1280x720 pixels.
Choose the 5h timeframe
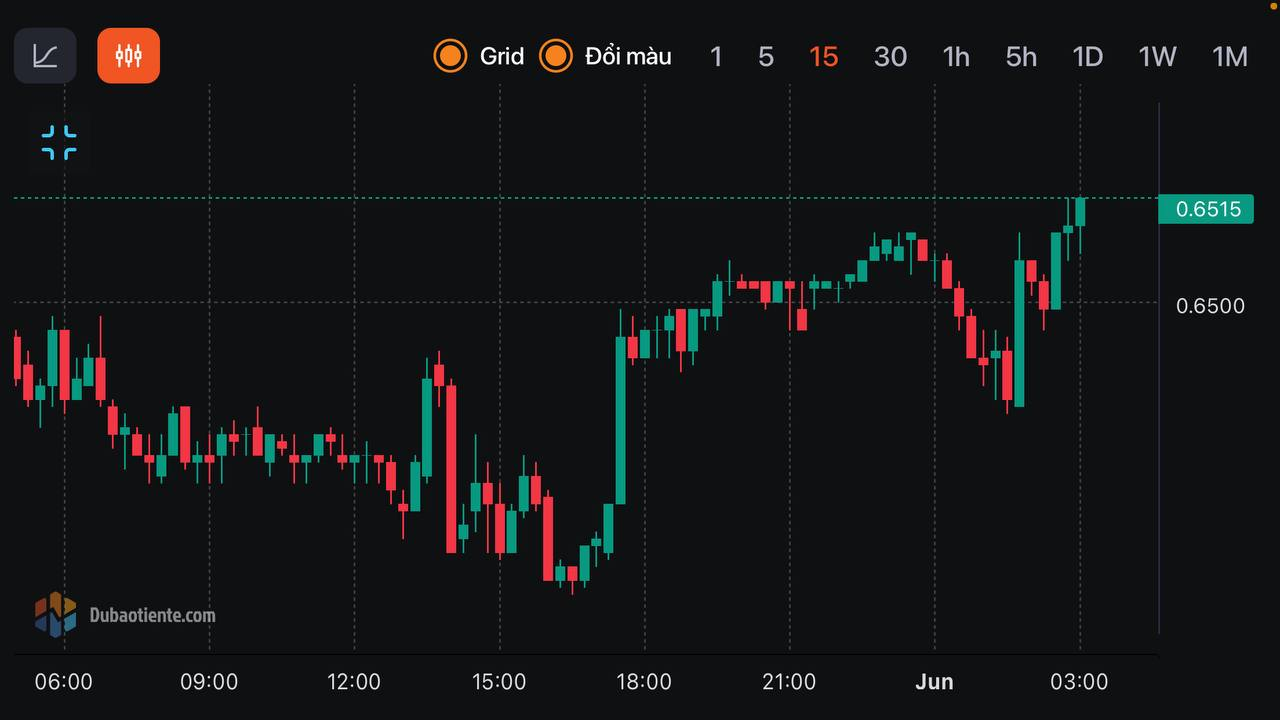point(1021,57)
